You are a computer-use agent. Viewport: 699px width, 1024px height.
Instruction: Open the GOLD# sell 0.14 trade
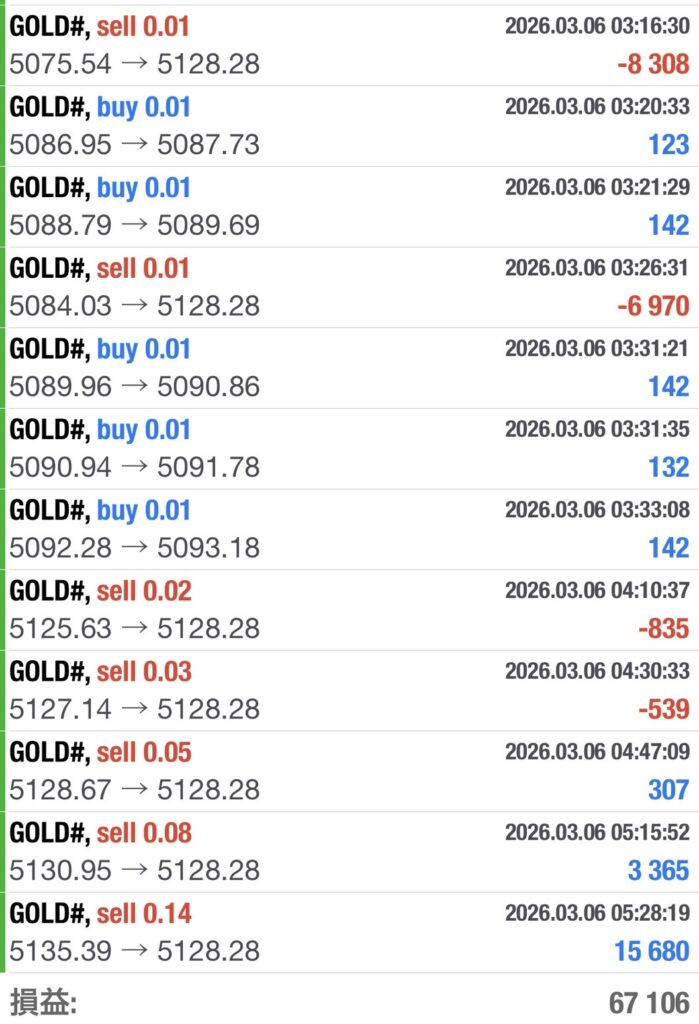[x=349, y=932]
